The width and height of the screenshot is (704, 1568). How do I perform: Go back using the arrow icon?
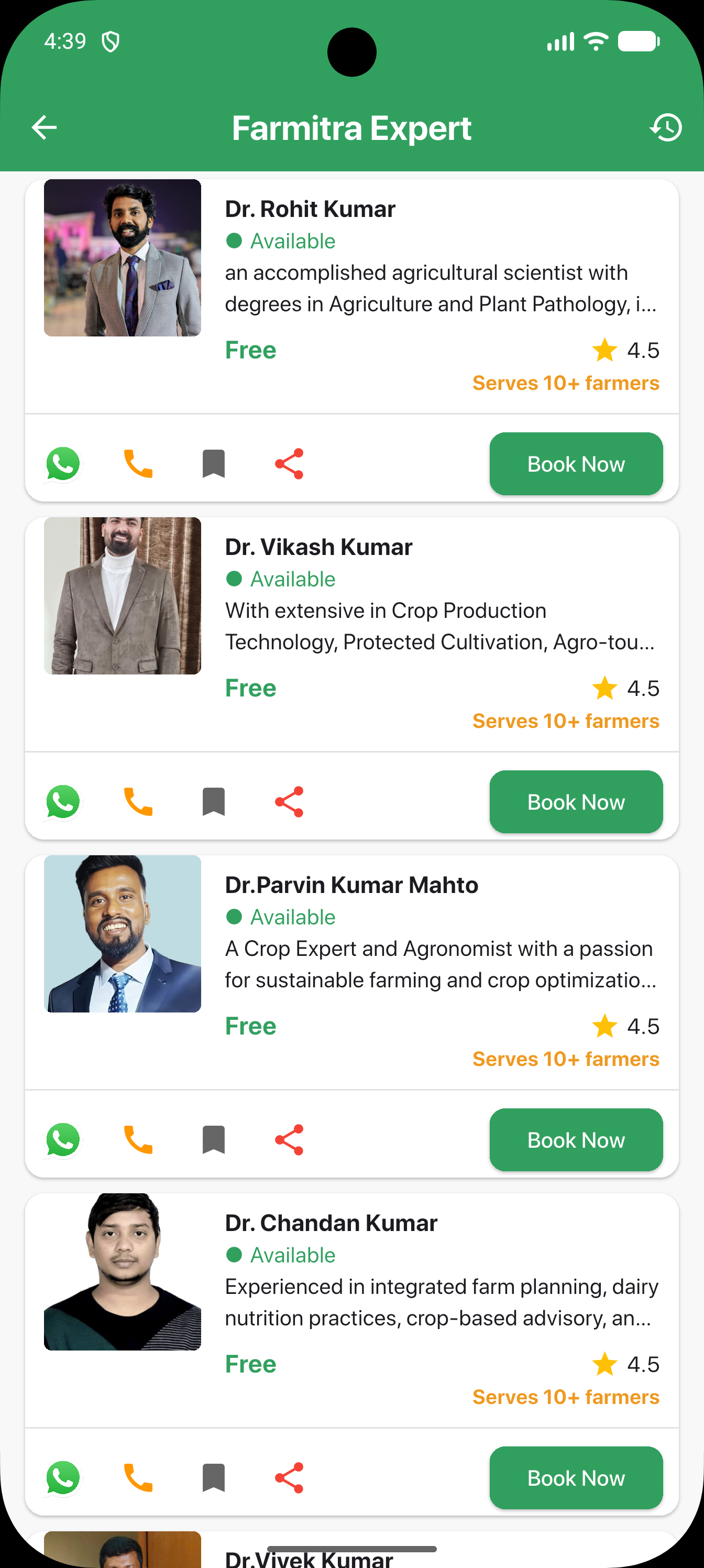44,128
